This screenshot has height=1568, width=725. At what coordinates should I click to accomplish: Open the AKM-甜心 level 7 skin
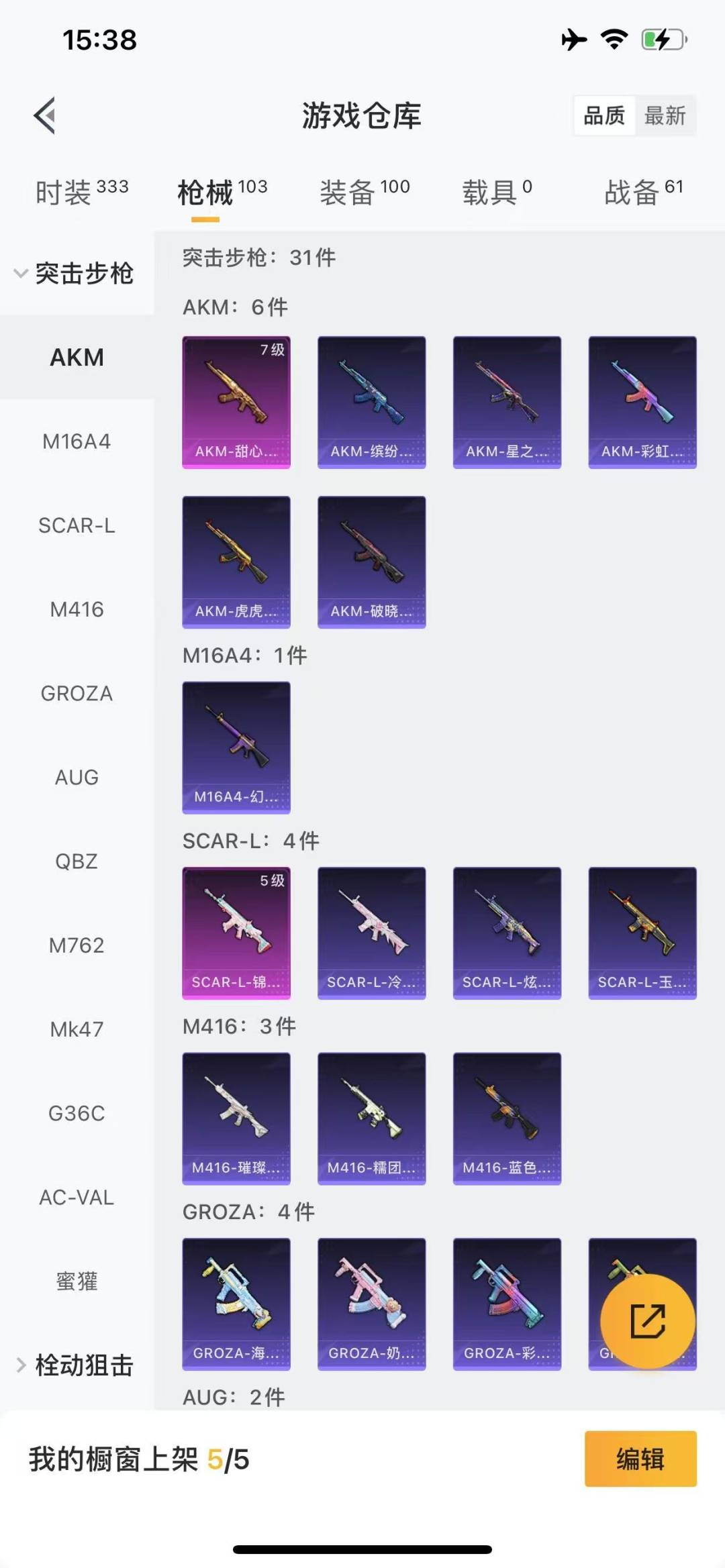(x=236, y=402)
